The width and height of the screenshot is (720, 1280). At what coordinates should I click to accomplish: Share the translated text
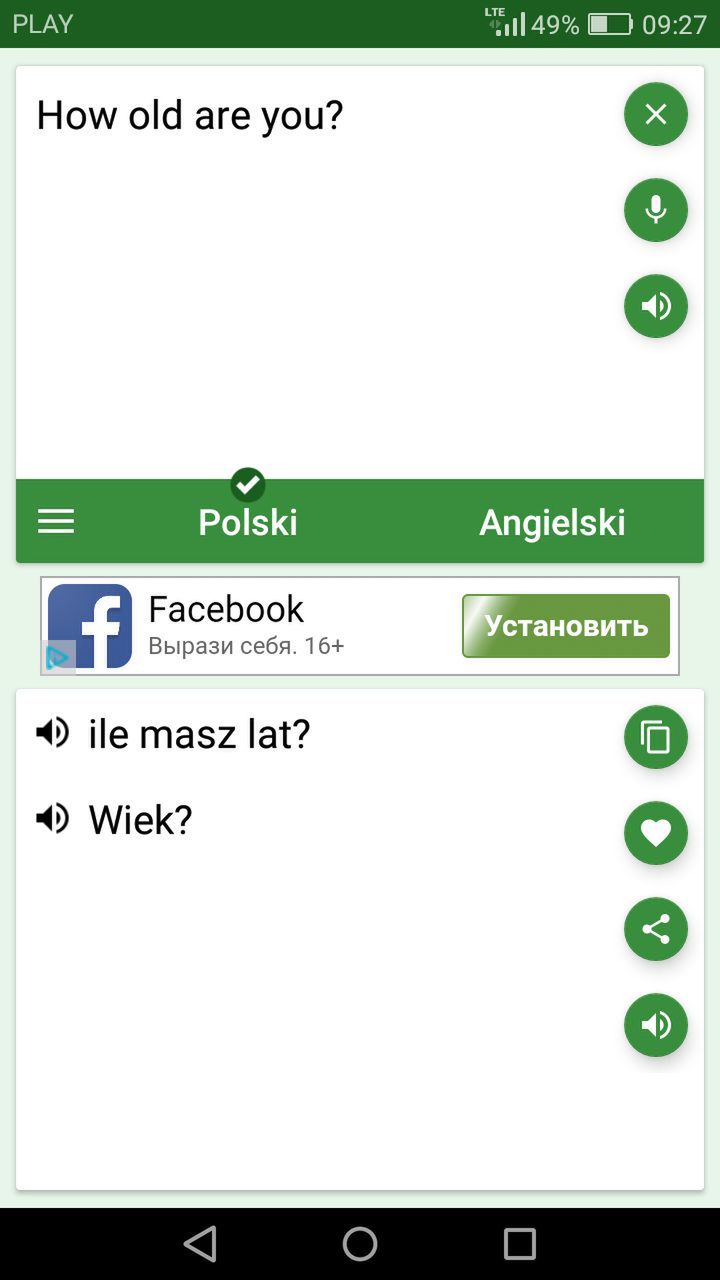[x=656, y=929]
